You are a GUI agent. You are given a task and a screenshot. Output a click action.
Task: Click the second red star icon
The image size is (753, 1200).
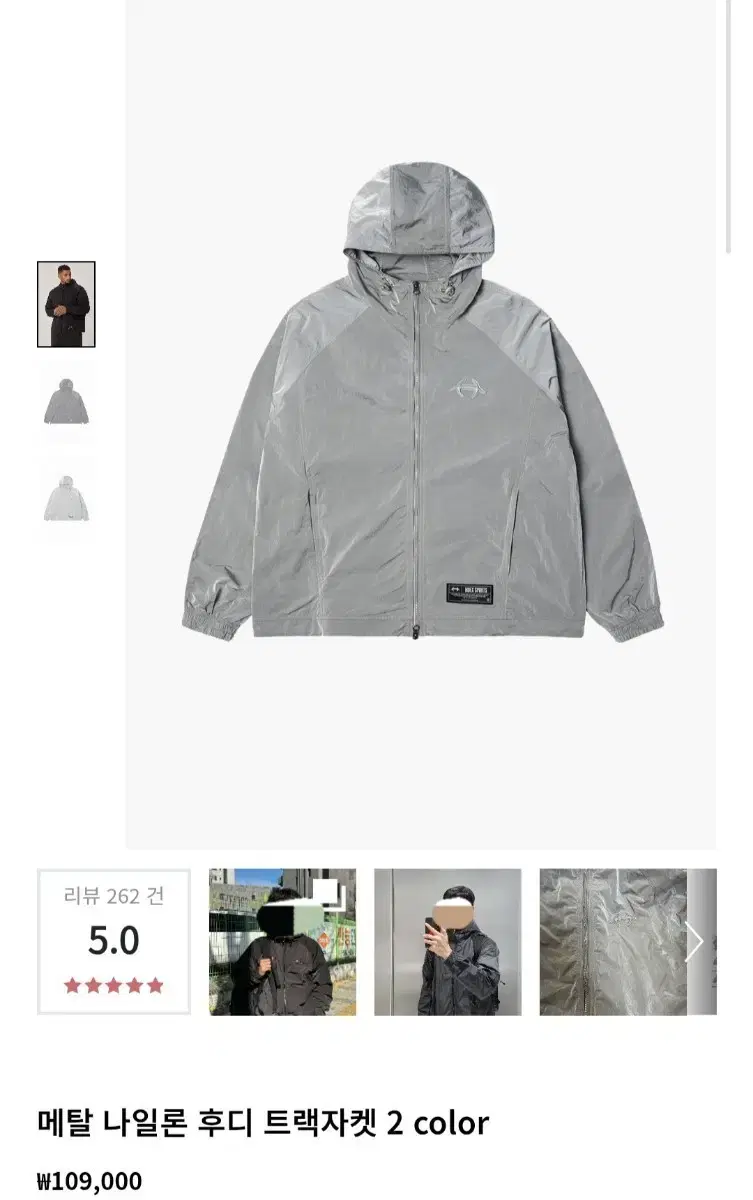(93, 984)
